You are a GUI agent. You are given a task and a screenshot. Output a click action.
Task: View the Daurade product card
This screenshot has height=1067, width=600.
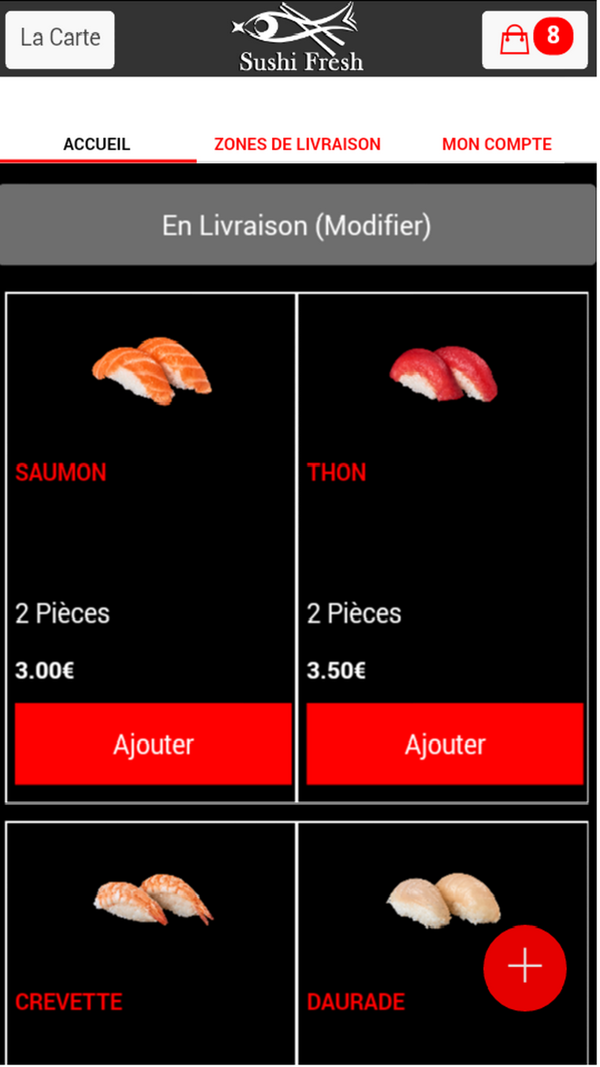coord(442,944)
